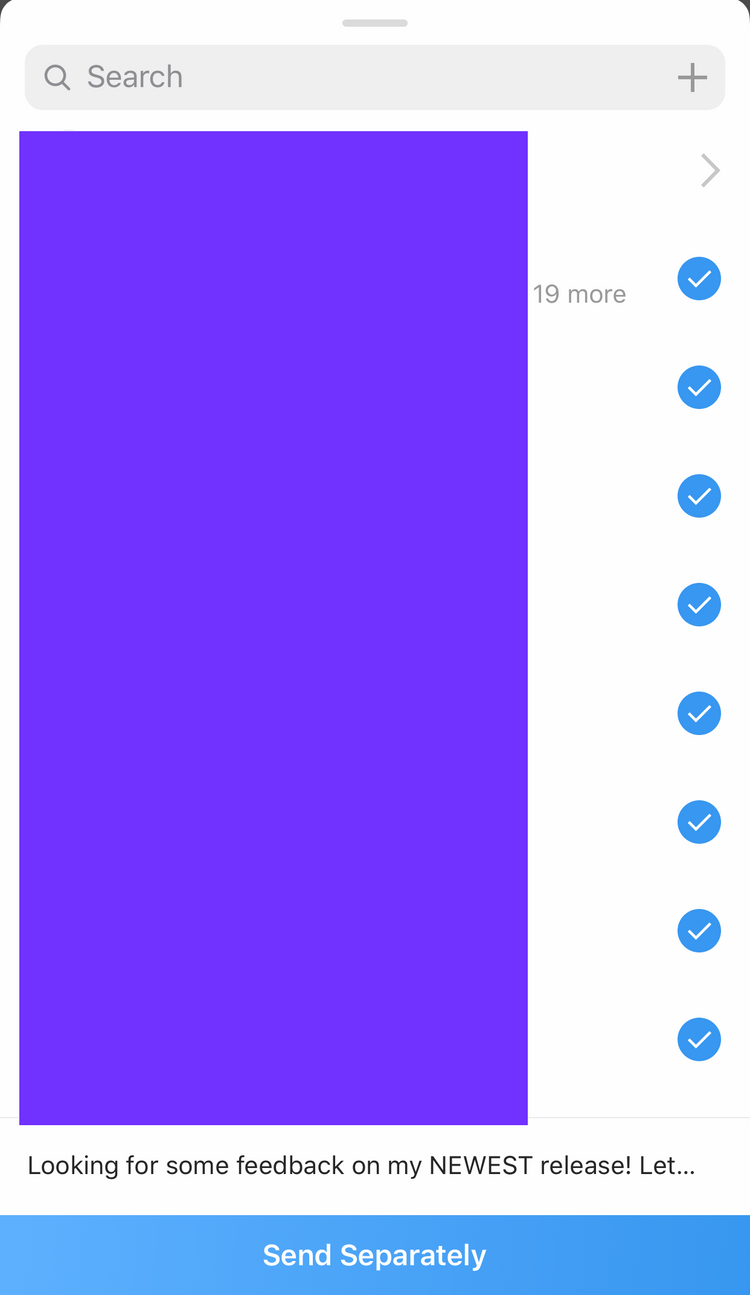Image resolution: width=750 pixels, height=1295 pixels.
Task: Open the chevron arrow below search bar
Action: tap(710, 170)
